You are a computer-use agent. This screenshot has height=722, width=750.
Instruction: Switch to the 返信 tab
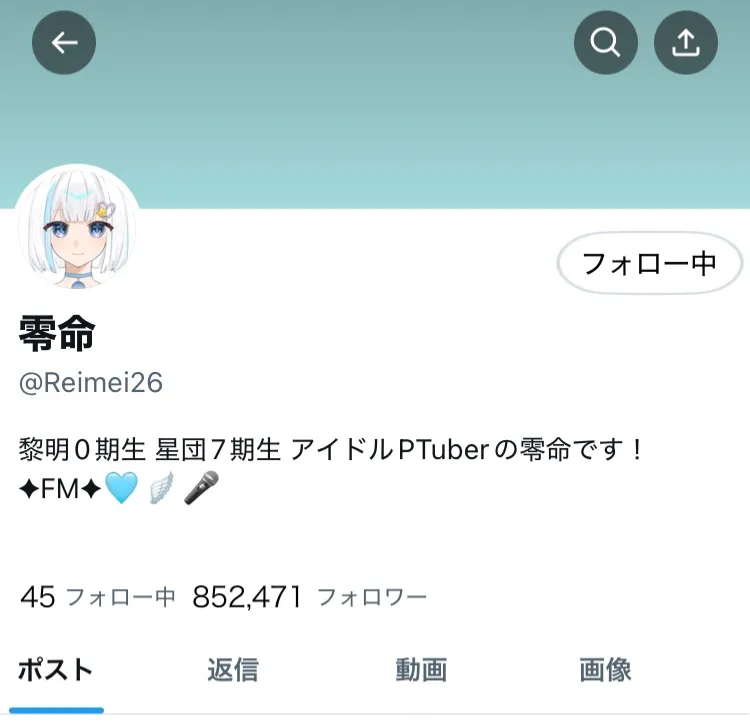click(x=233, y=669)
